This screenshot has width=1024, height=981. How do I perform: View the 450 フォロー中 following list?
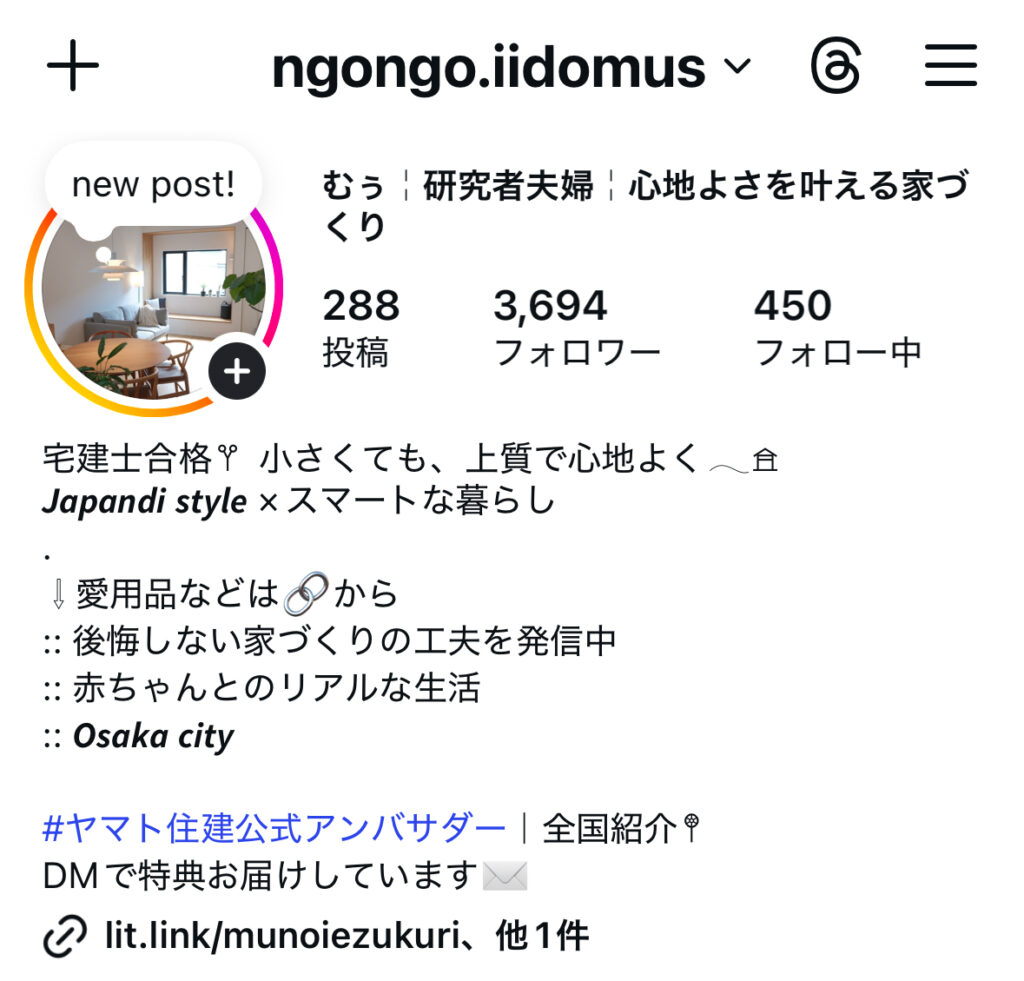837,327
